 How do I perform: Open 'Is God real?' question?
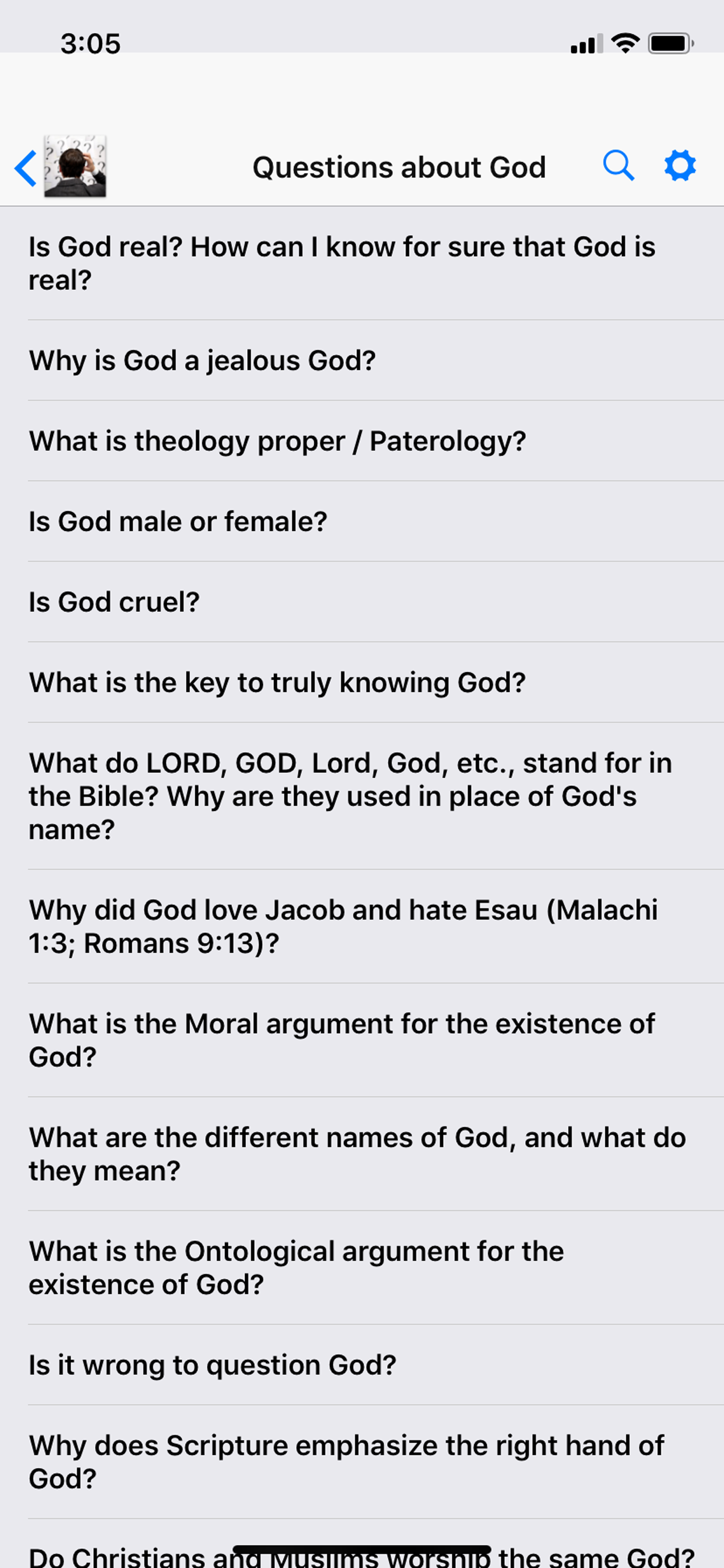(x=362, y=264)
